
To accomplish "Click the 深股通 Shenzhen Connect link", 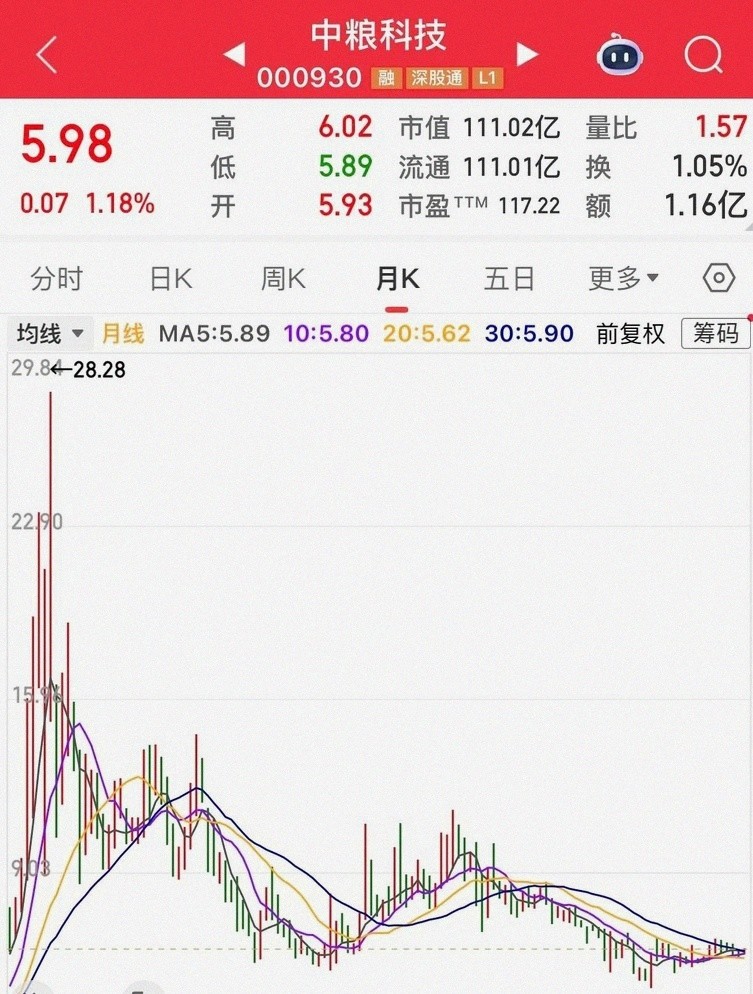I will coord(435,76).
